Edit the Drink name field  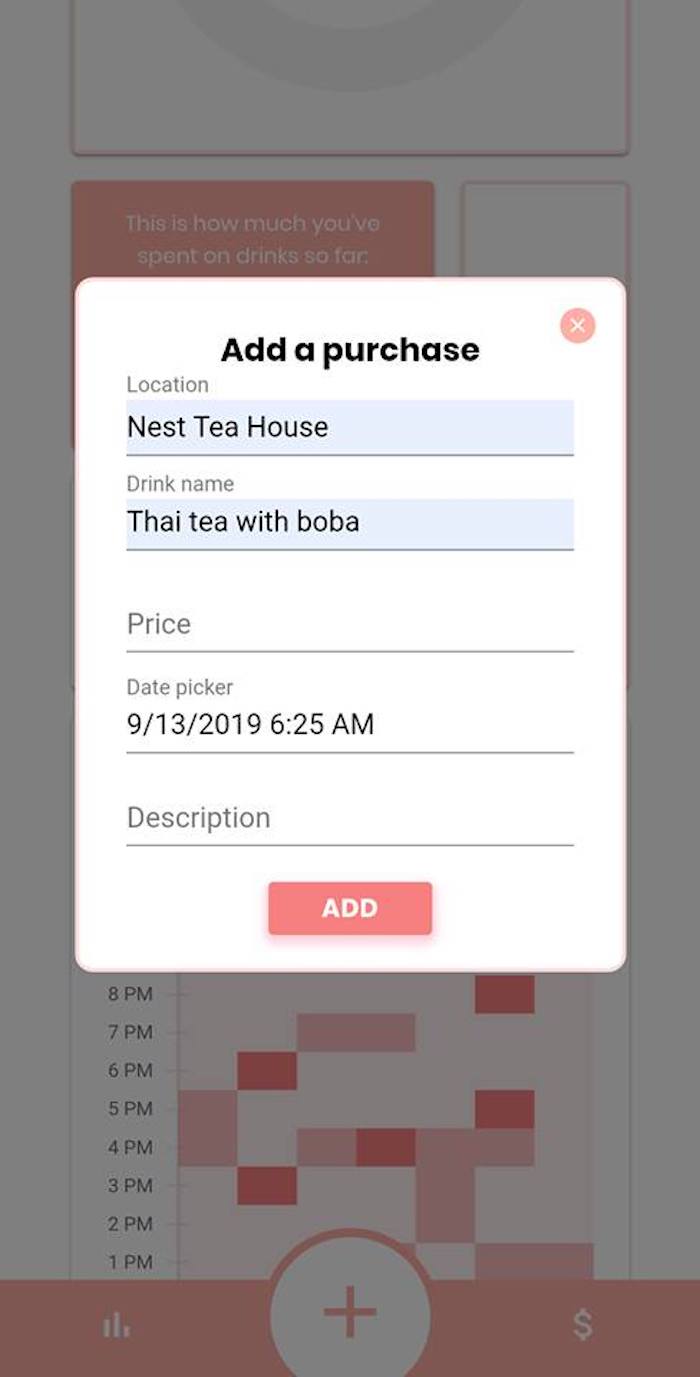[x=349, y=522]
